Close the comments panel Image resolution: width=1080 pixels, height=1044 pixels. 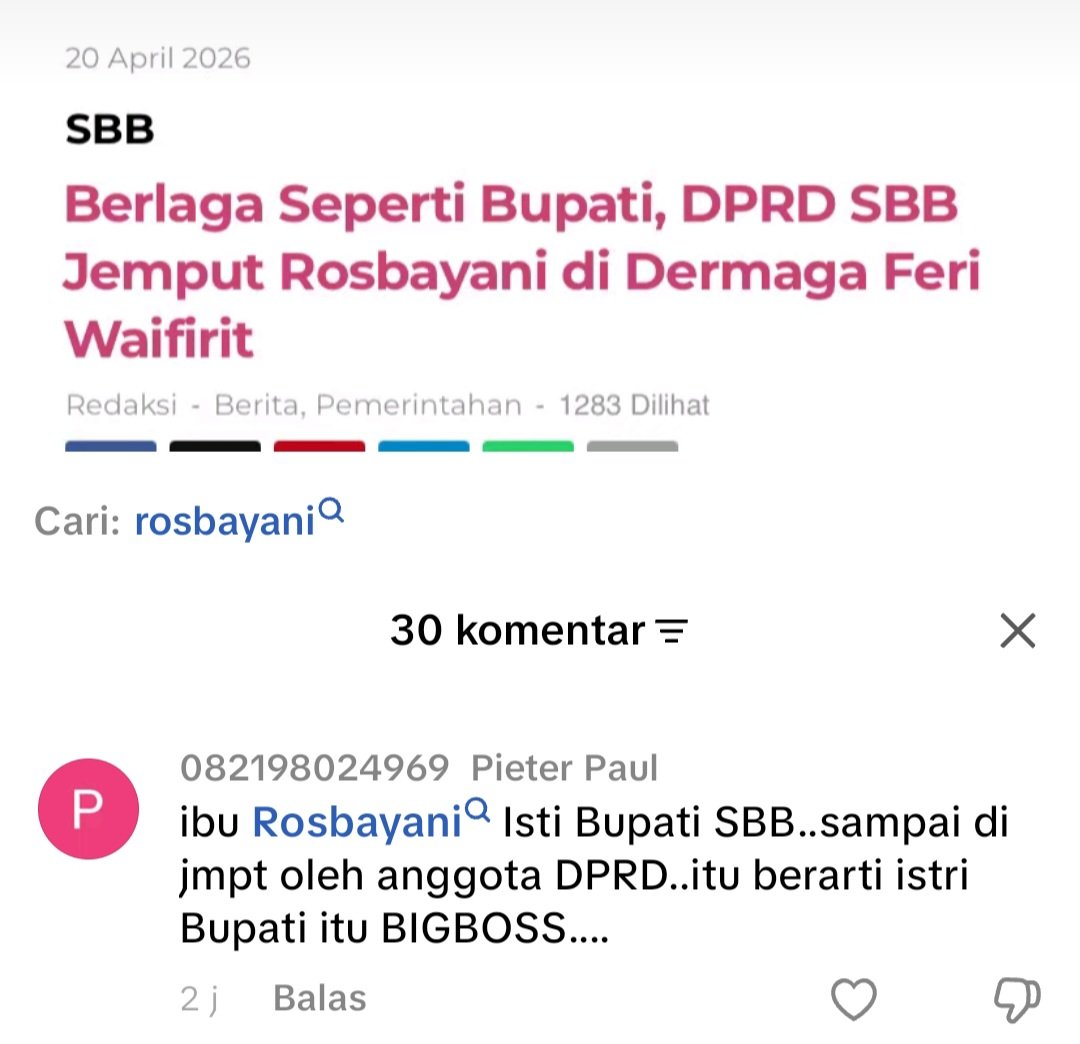click(x=1017, y=631)
